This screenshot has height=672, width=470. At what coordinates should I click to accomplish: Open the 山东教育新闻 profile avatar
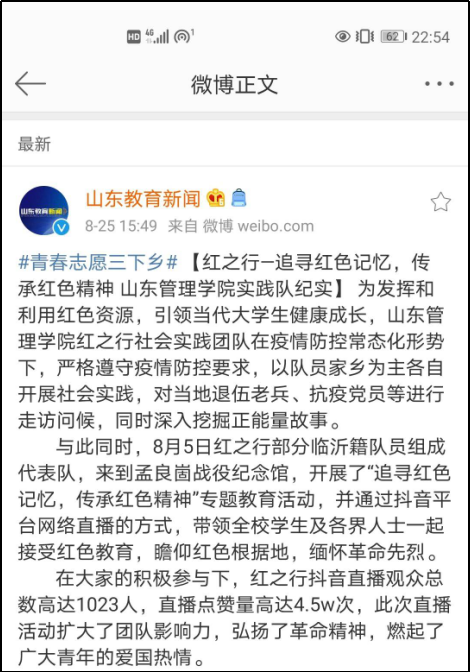coord(44,211)
